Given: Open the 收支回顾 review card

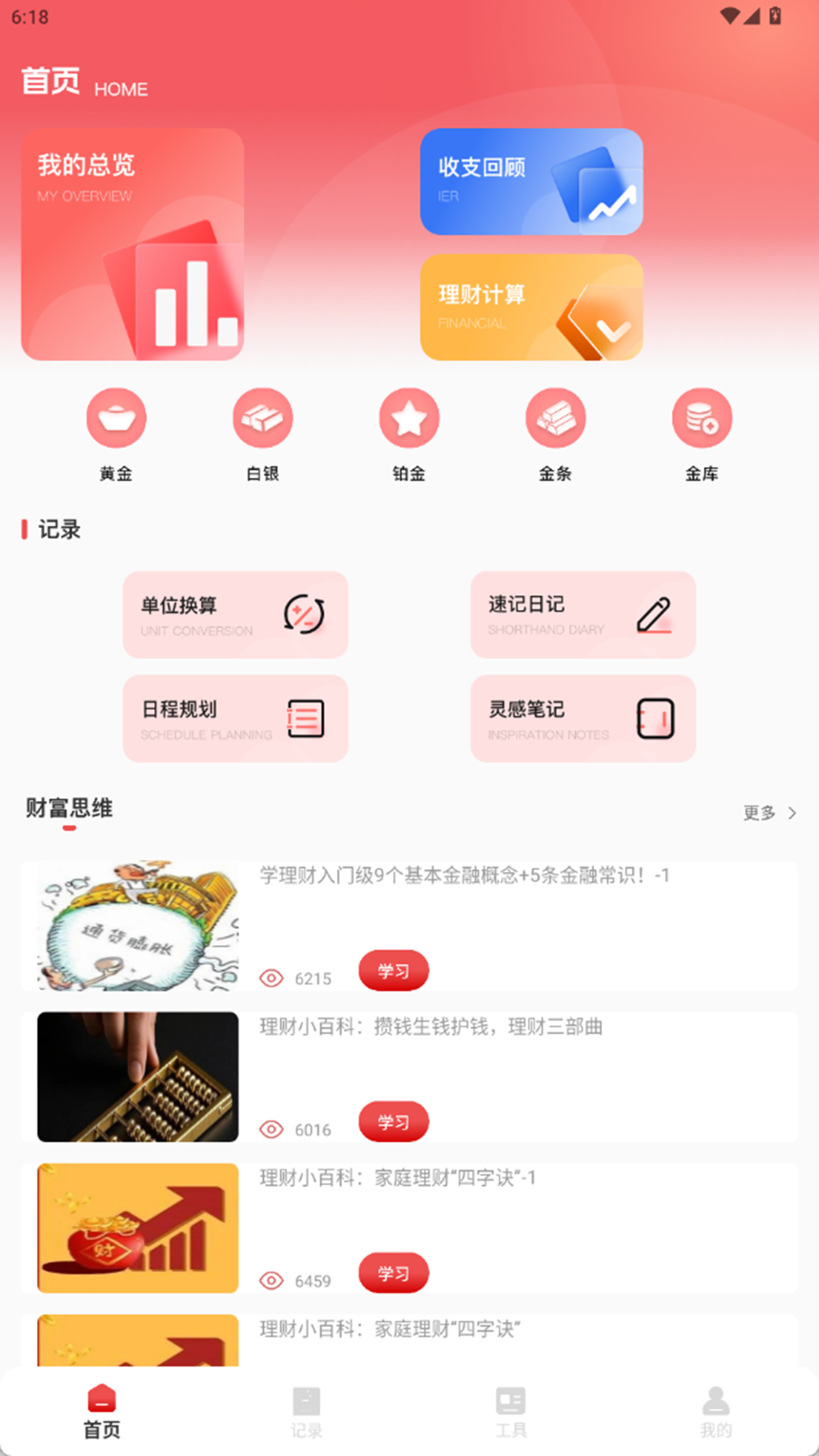Looking at the screenshot, I should point(531,182).
